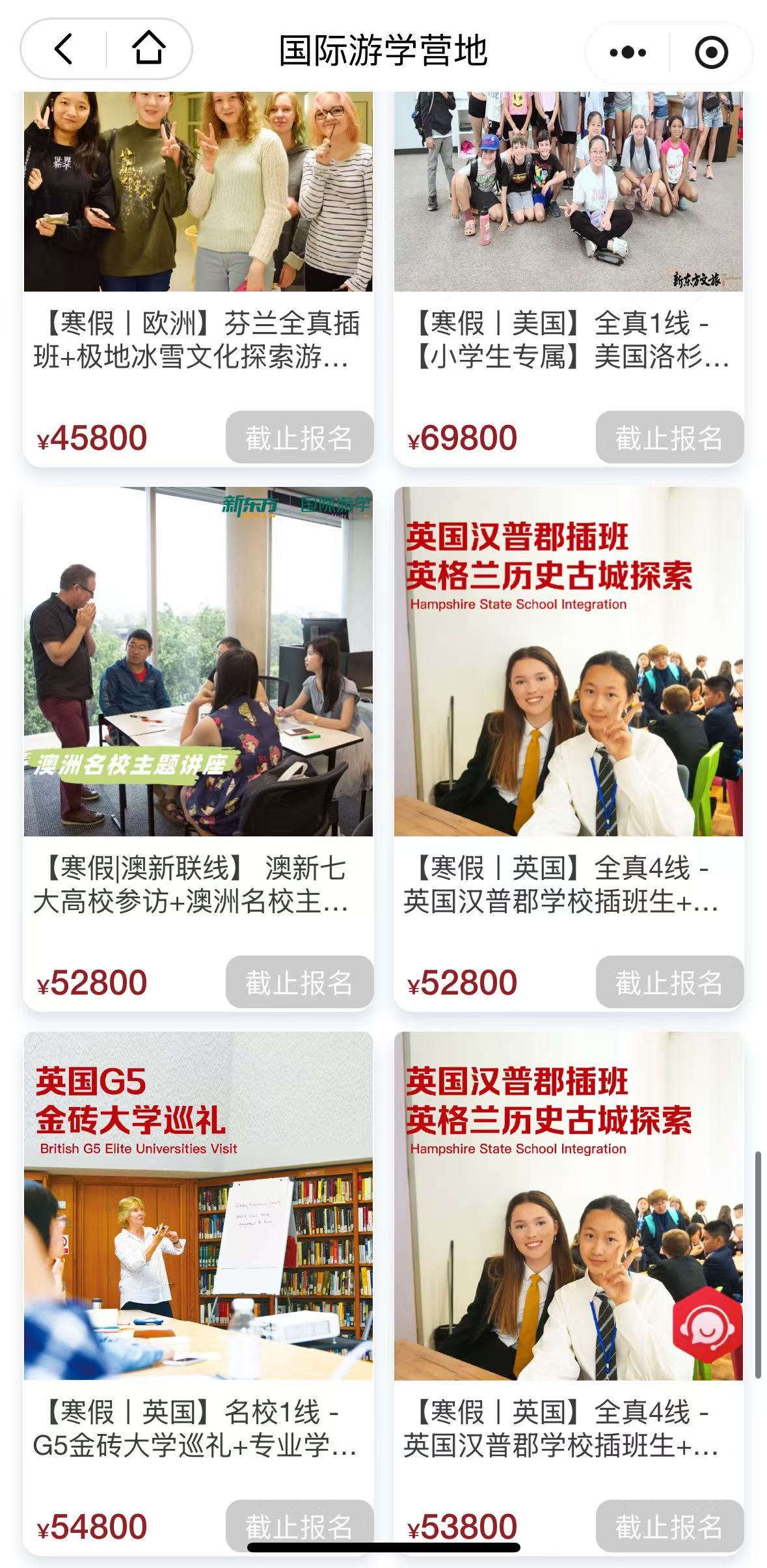Go back to the previous page
Screen dimensions: 767x1568
tap(64, 49)
